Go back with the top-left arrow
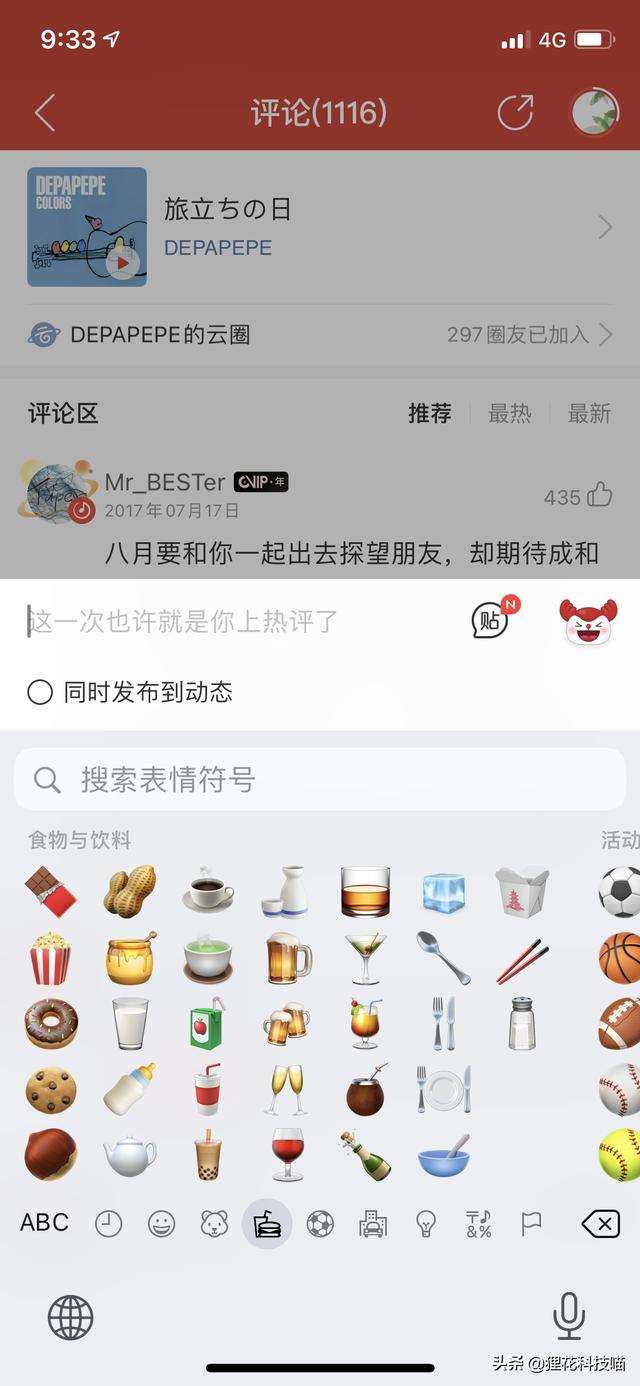 point(45,113)
